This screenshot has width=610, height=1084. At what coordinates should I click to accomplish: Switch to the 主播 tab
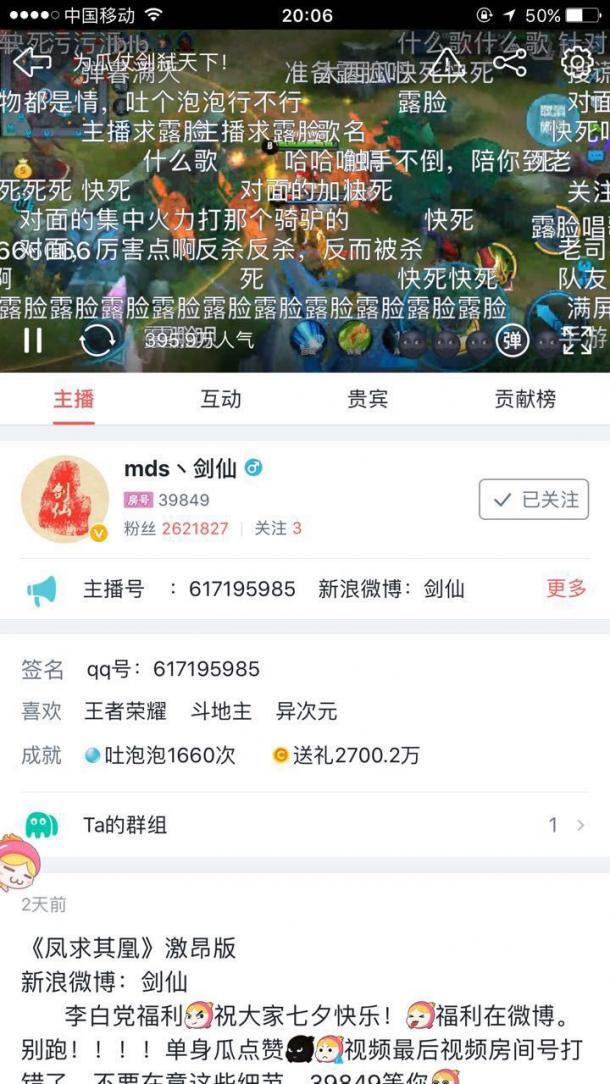tap(73, 399)
